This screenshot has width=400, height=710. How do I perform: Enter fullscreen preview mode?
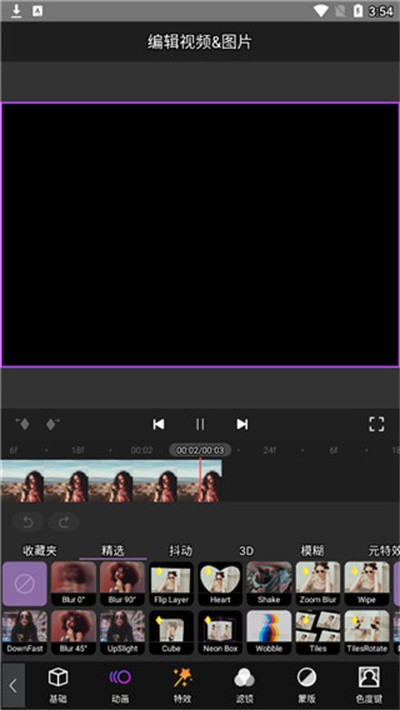[376, 424]
